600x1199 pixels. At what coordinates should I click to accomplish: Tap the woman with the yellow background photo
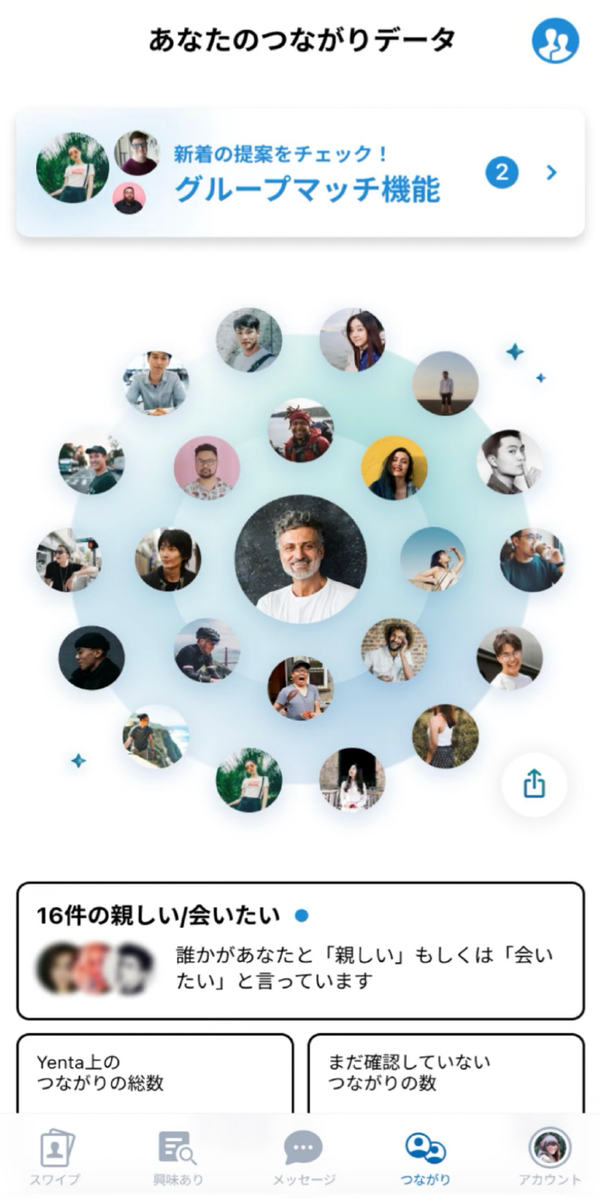(x=394, y=468)
